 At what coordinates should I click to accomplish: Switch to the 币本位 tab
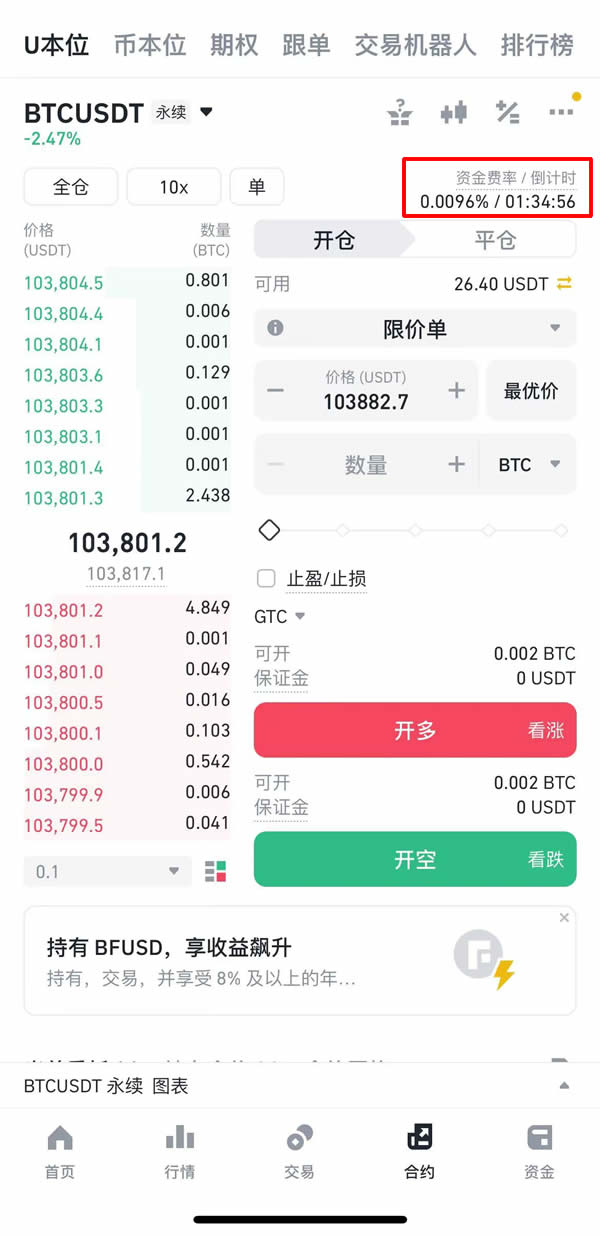[x=150, y=45]
